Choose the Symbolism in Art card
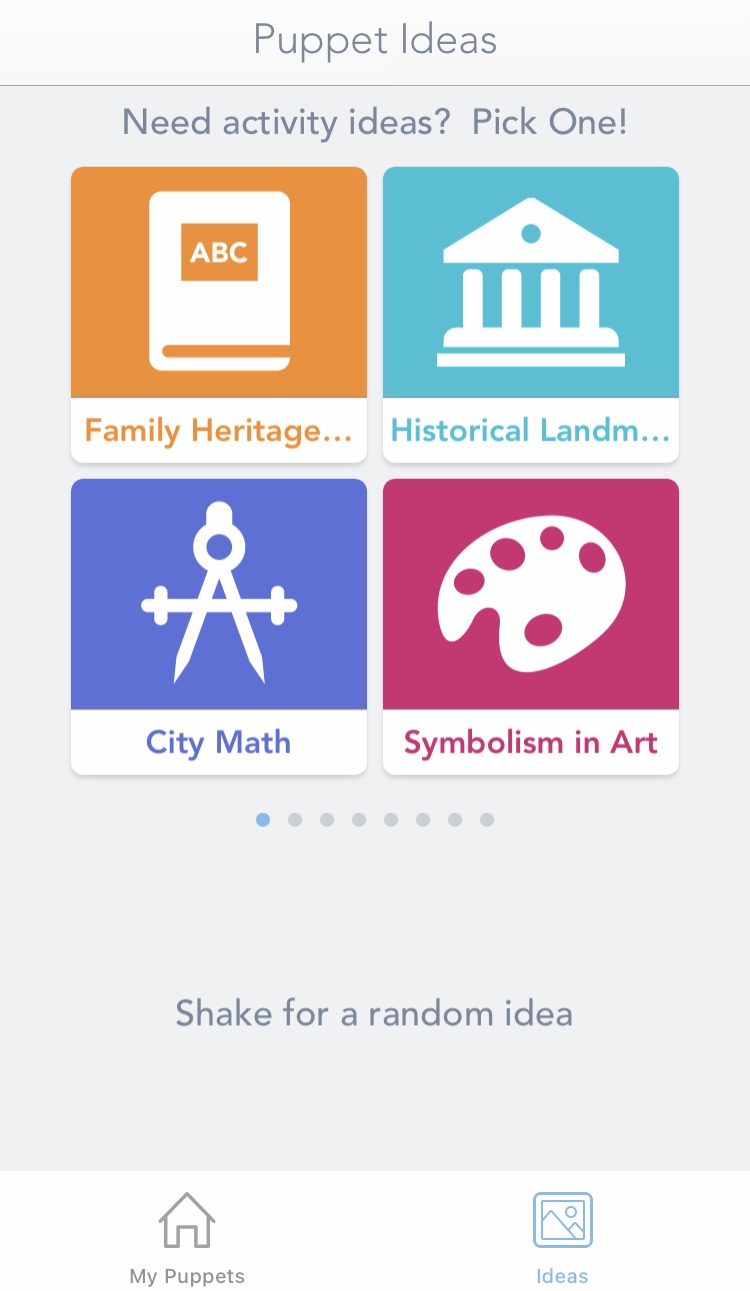 [530, 626]
